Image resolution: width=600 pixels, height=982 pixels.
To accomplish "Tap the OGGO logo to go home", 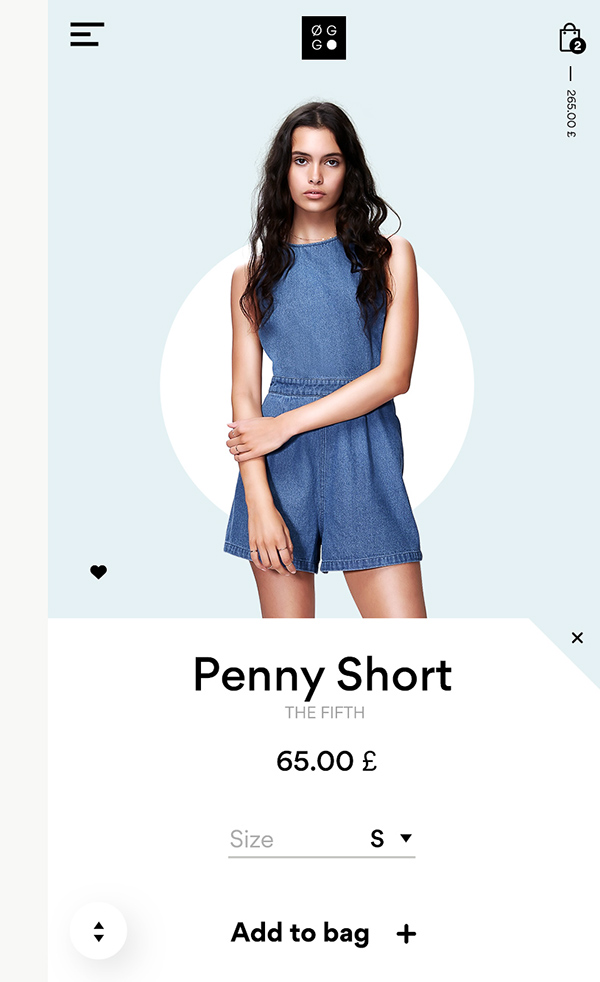I will [323, 38].
